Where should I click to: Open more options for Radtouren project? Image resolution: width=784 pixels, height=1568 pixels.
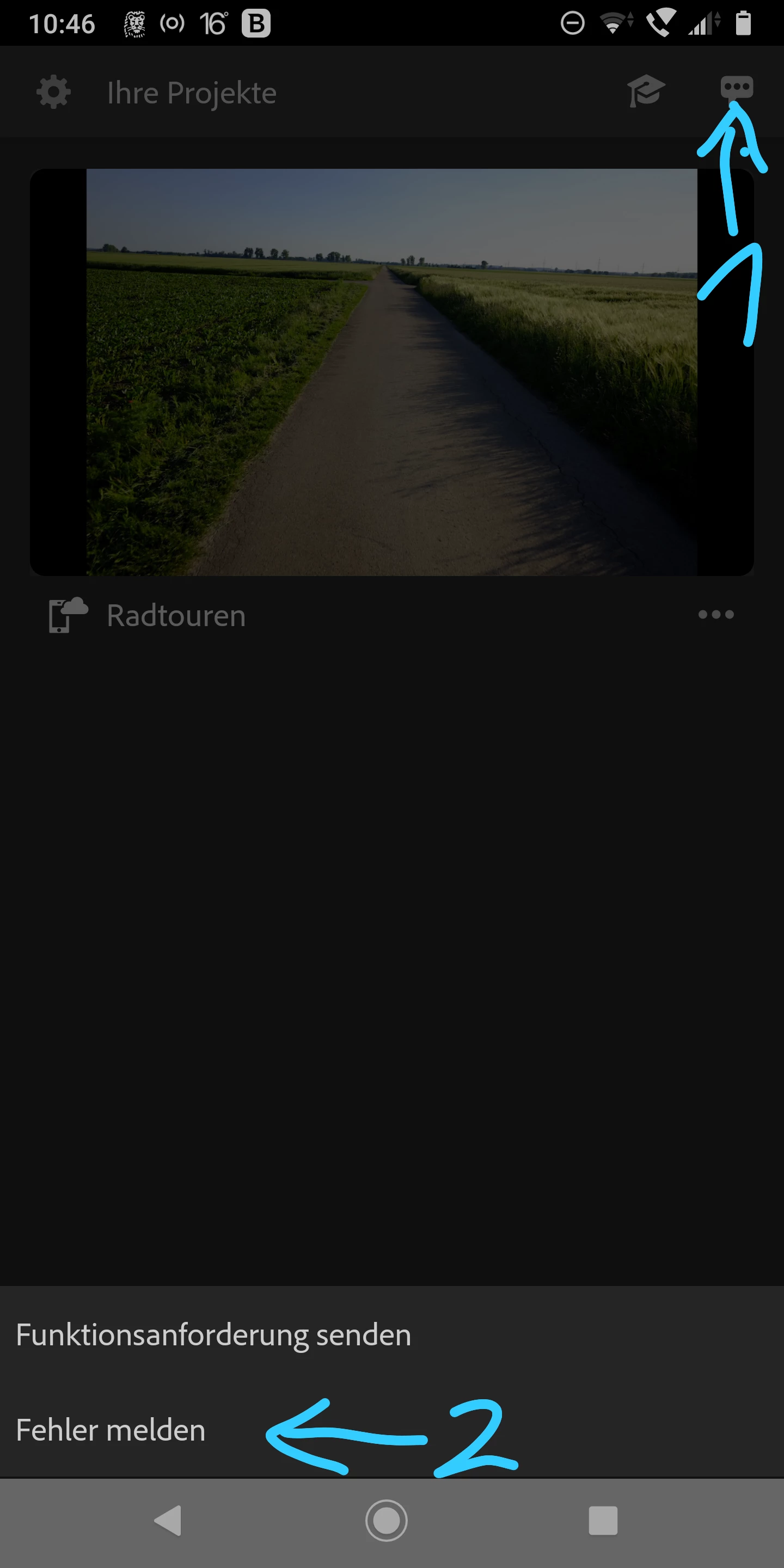(x=716, y=614)
